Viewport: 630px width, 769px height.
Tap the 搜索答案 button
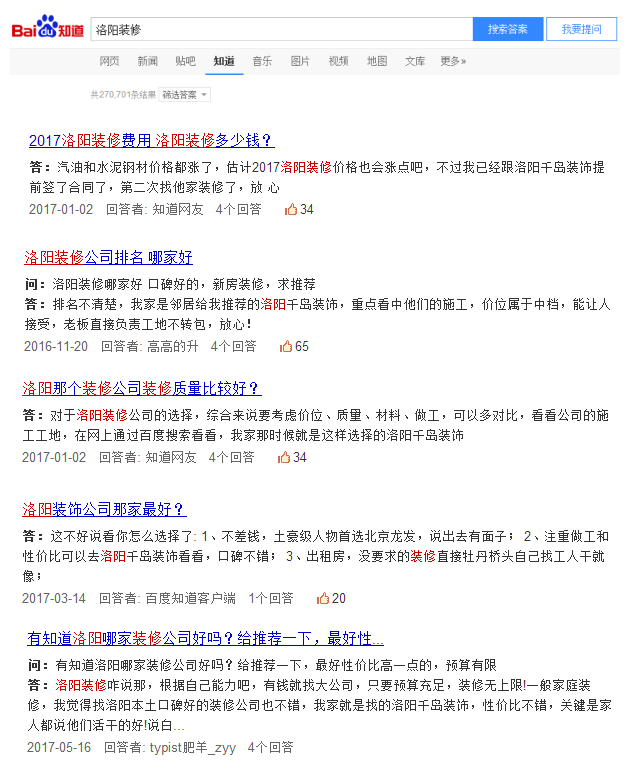click(507, 29)
